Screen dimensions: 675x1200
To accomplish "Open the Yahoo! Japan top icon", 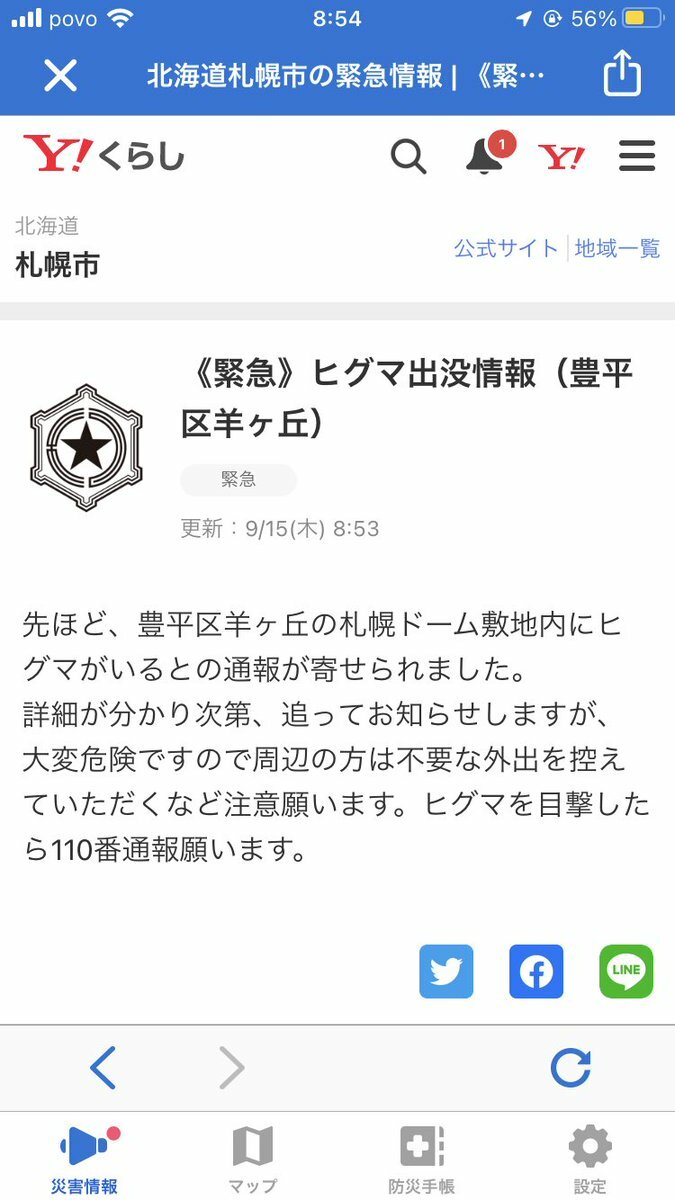I will click(x=562, y=157).
